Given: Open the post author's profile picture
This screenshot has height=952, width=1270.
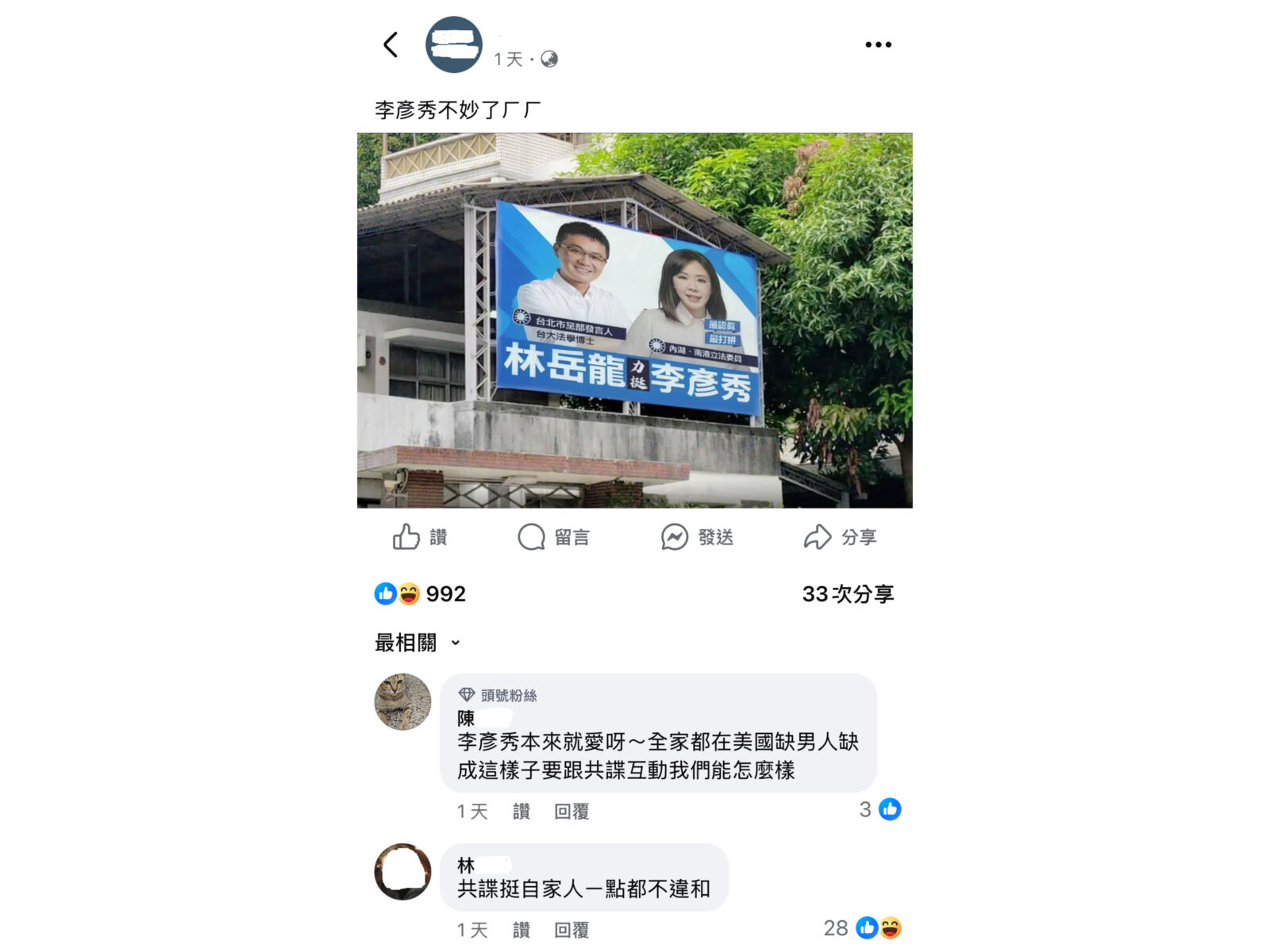Looking at the screenshot, I should 454,44.
